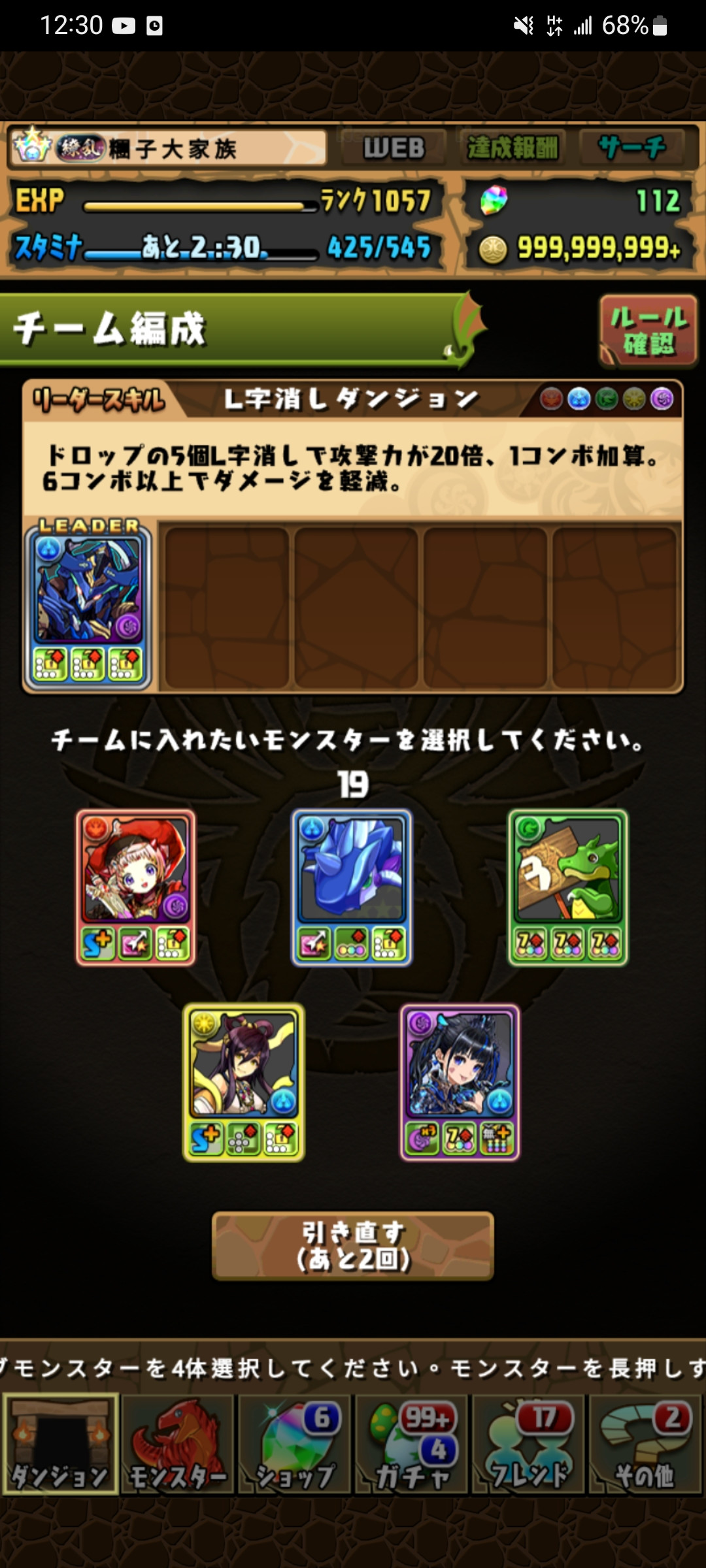This screenshot has width=706, height=1568.
Task: Open the WEB button
Action: (x=394, y=148)
